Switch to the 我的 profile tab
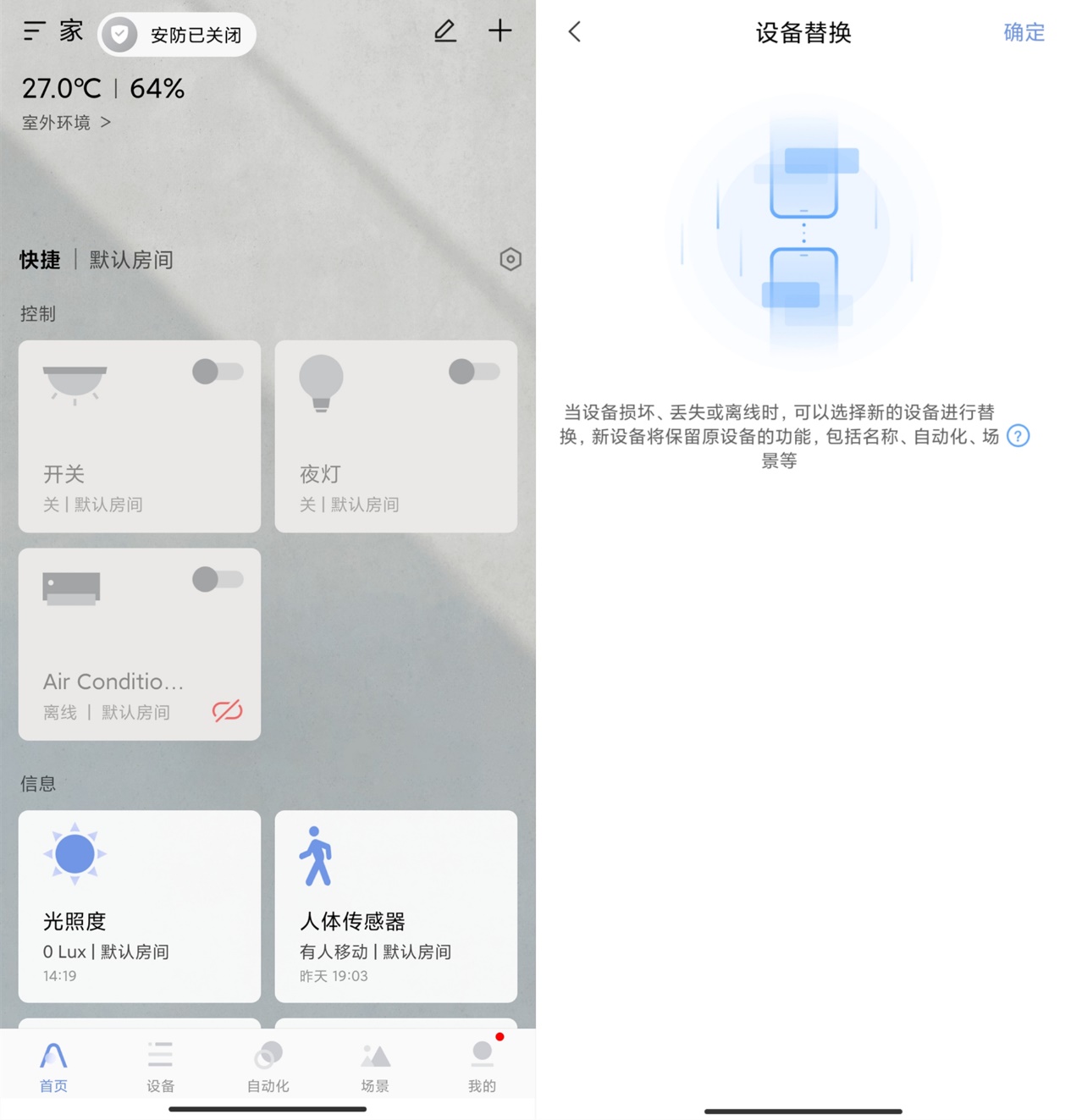The width and height of the screenshot is (1071, 1120). click(x=482, y=1067)
